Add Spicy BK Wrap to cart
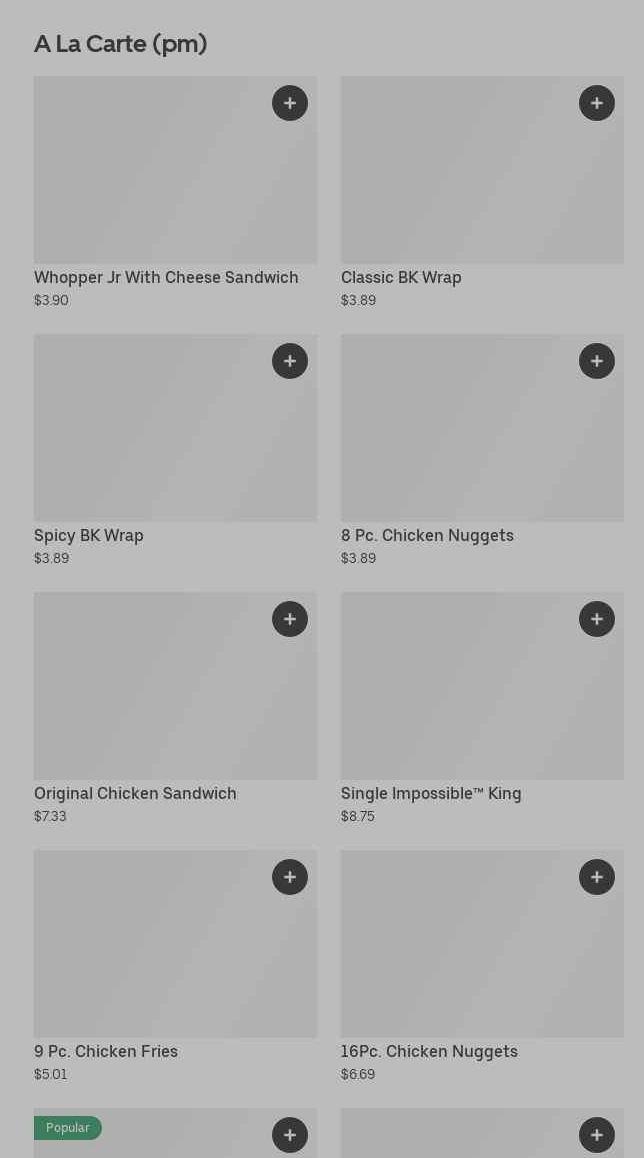 pos(290,361)
